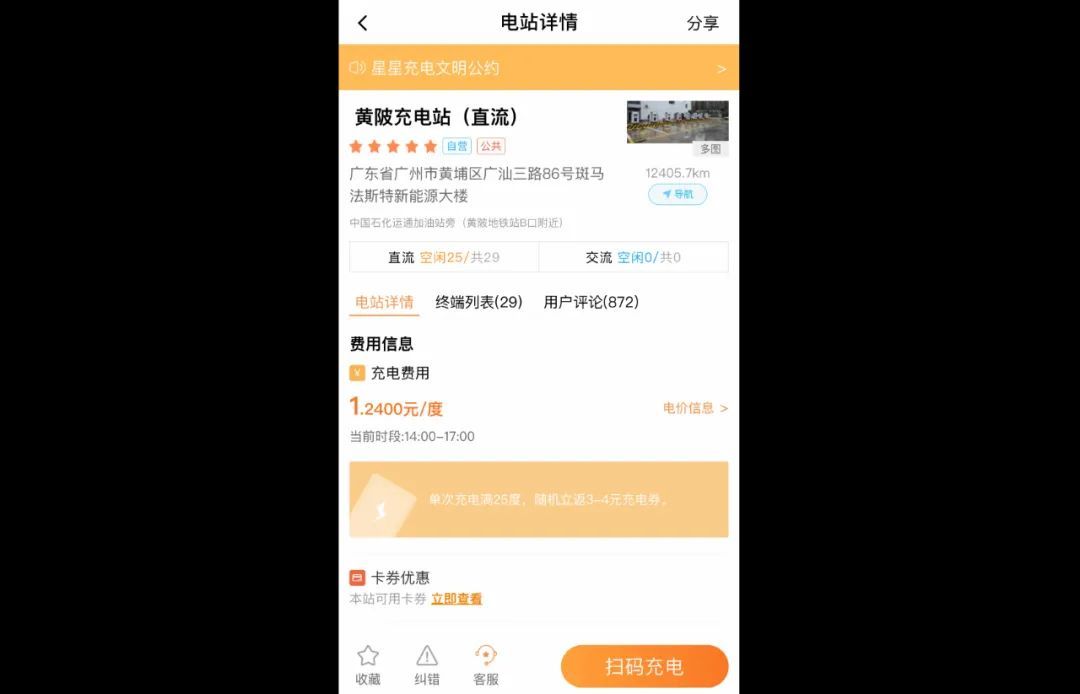This screenshot has width=1080, height=694.
Task: Tap 分享 to share this station
Action: 702,23
